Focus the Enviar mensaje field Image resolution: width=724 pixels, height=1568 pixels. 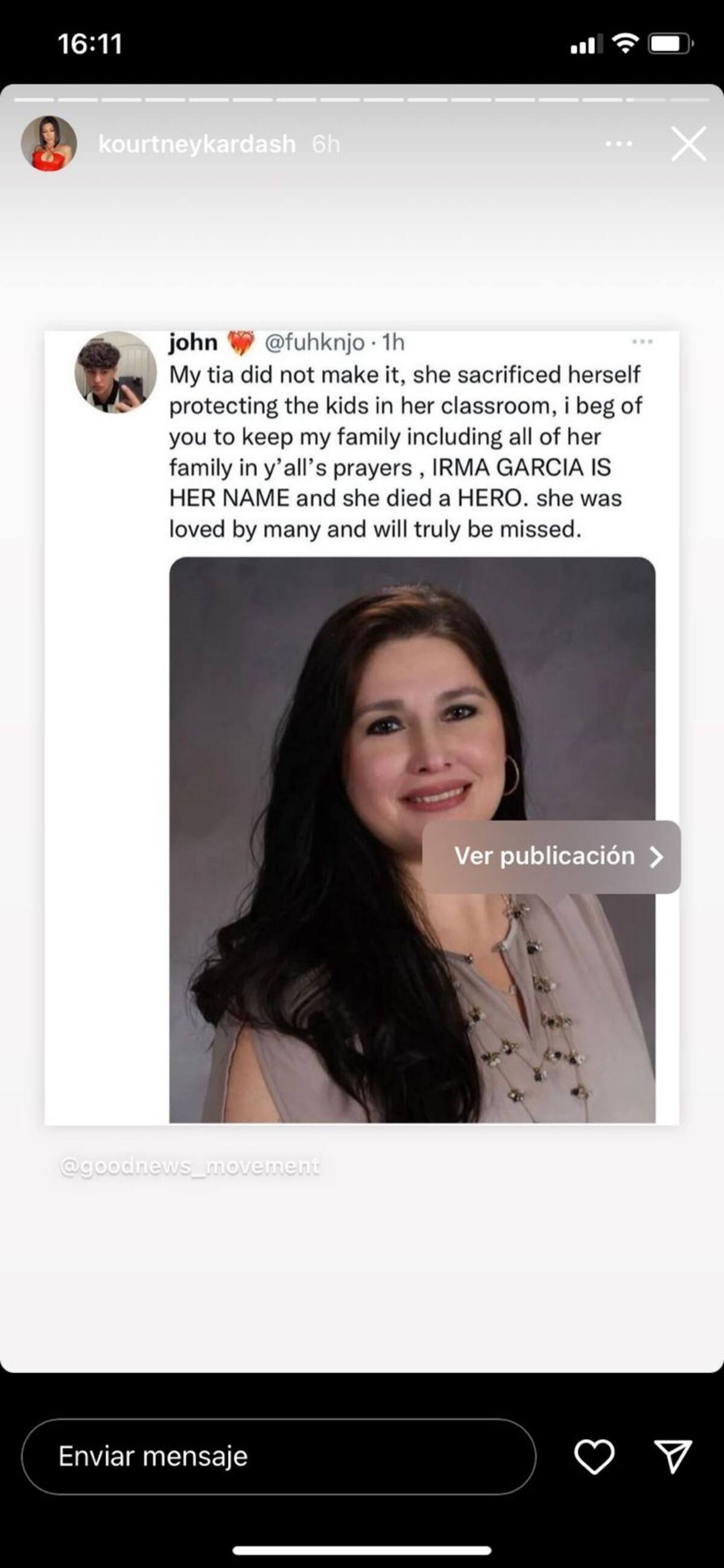279,1457
